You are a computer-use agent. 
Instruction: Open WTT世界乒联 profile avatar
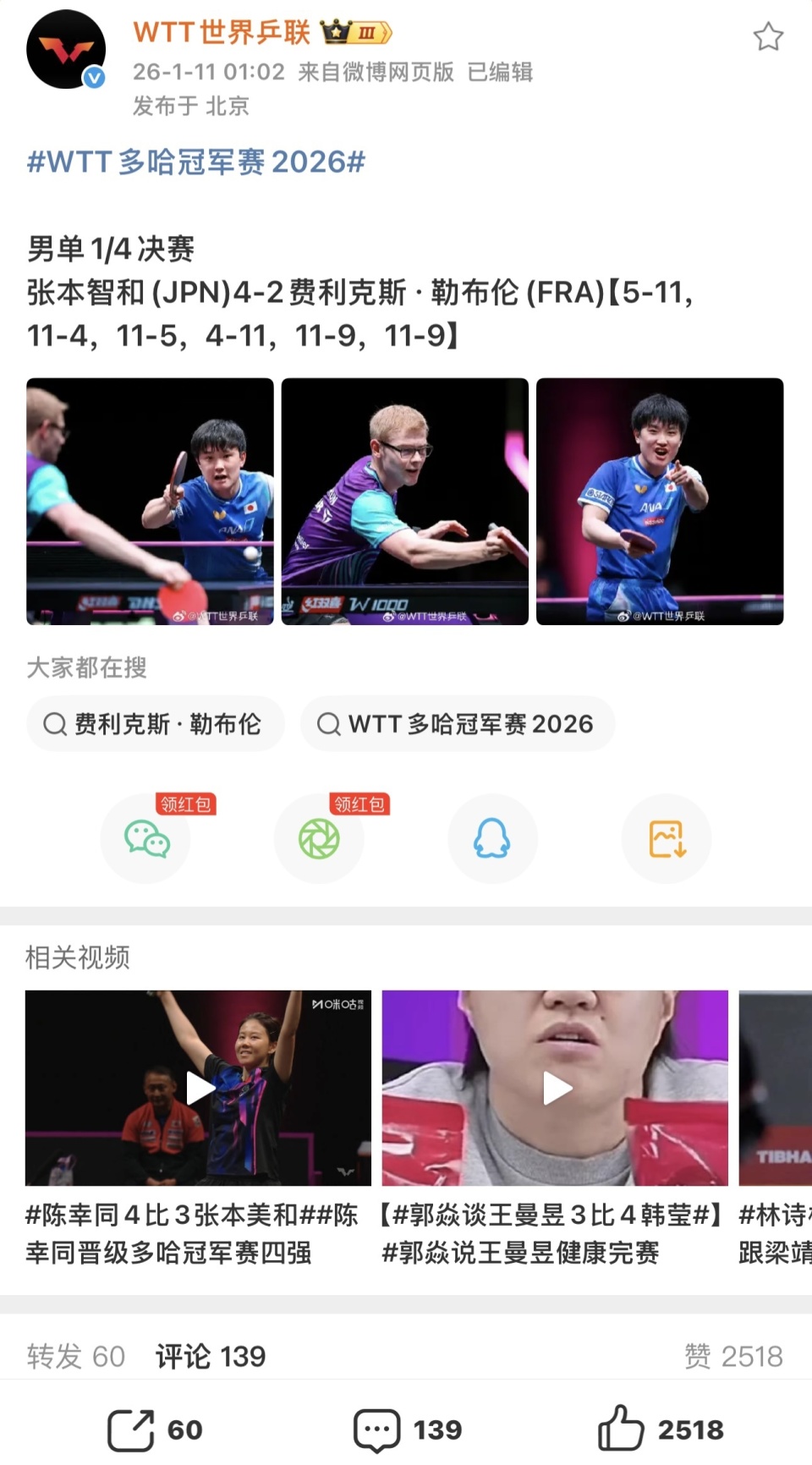point(66,50)
